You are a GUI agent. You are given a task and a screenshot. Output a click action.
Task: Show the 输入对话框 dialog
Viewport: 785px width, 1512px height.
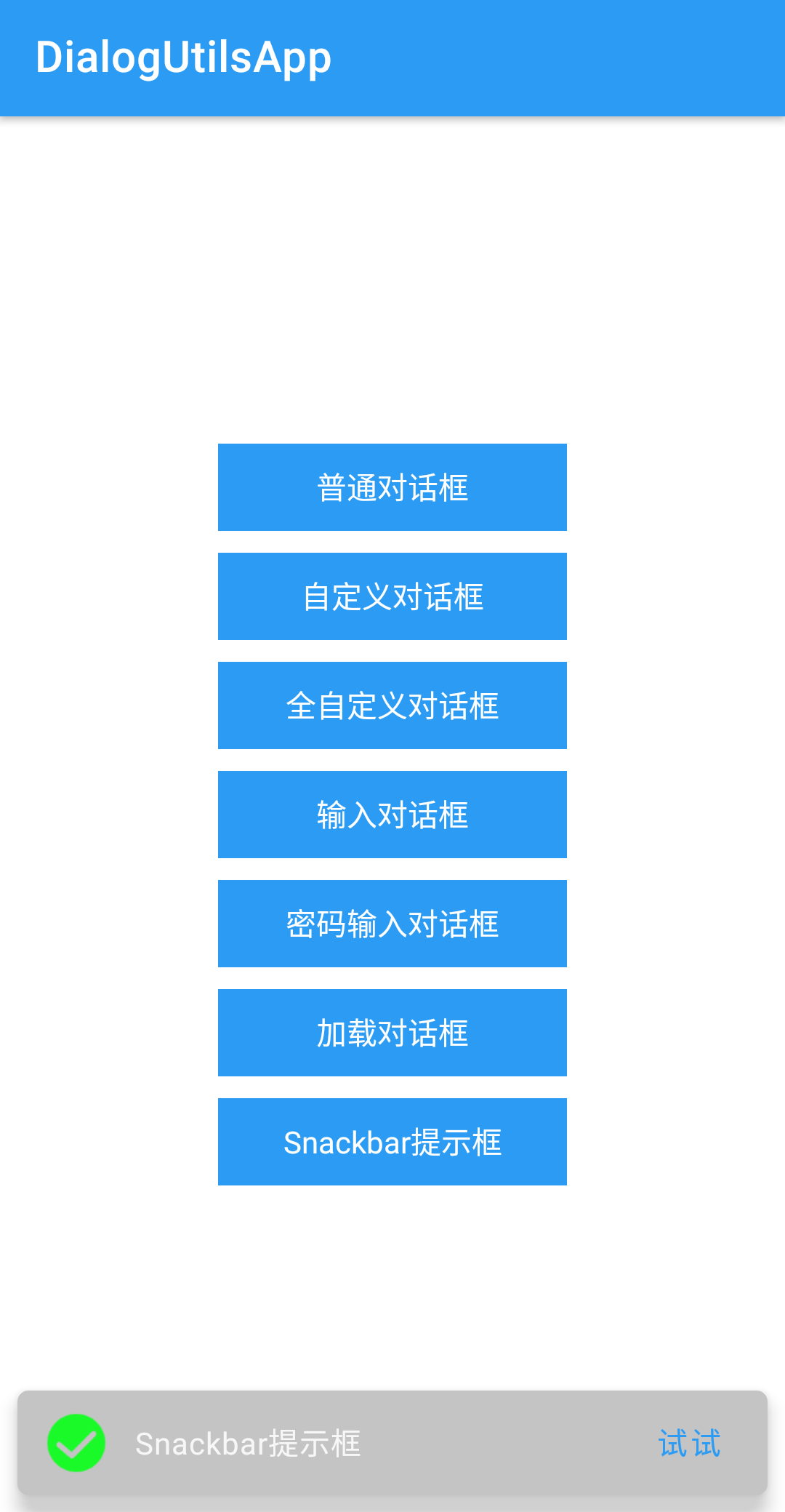[392, 815]
